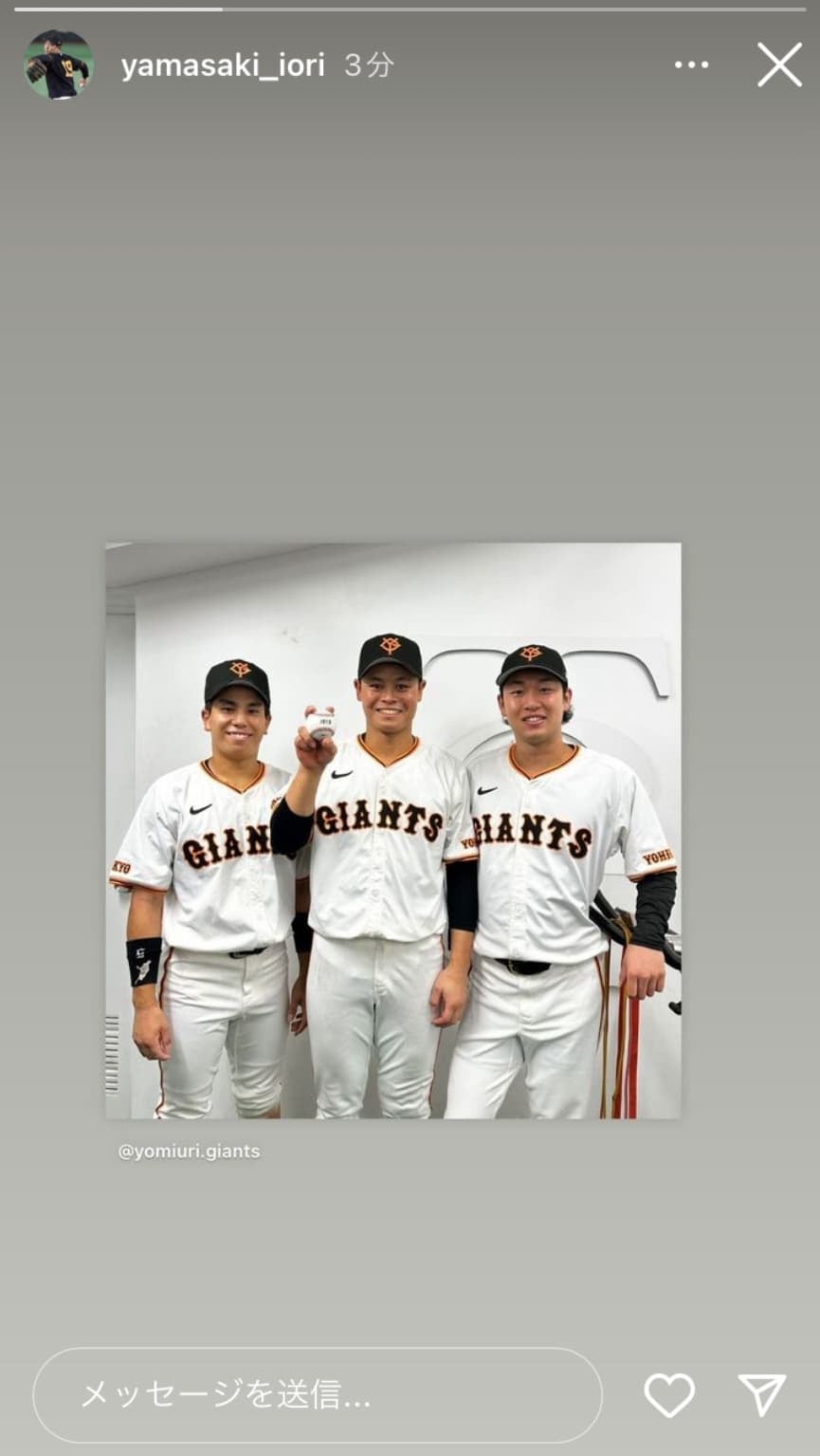820x1456 pixels.
Task: Tap the @yomiuri.giants mention
Action: pyautogui.click(x=189, y=1152)
